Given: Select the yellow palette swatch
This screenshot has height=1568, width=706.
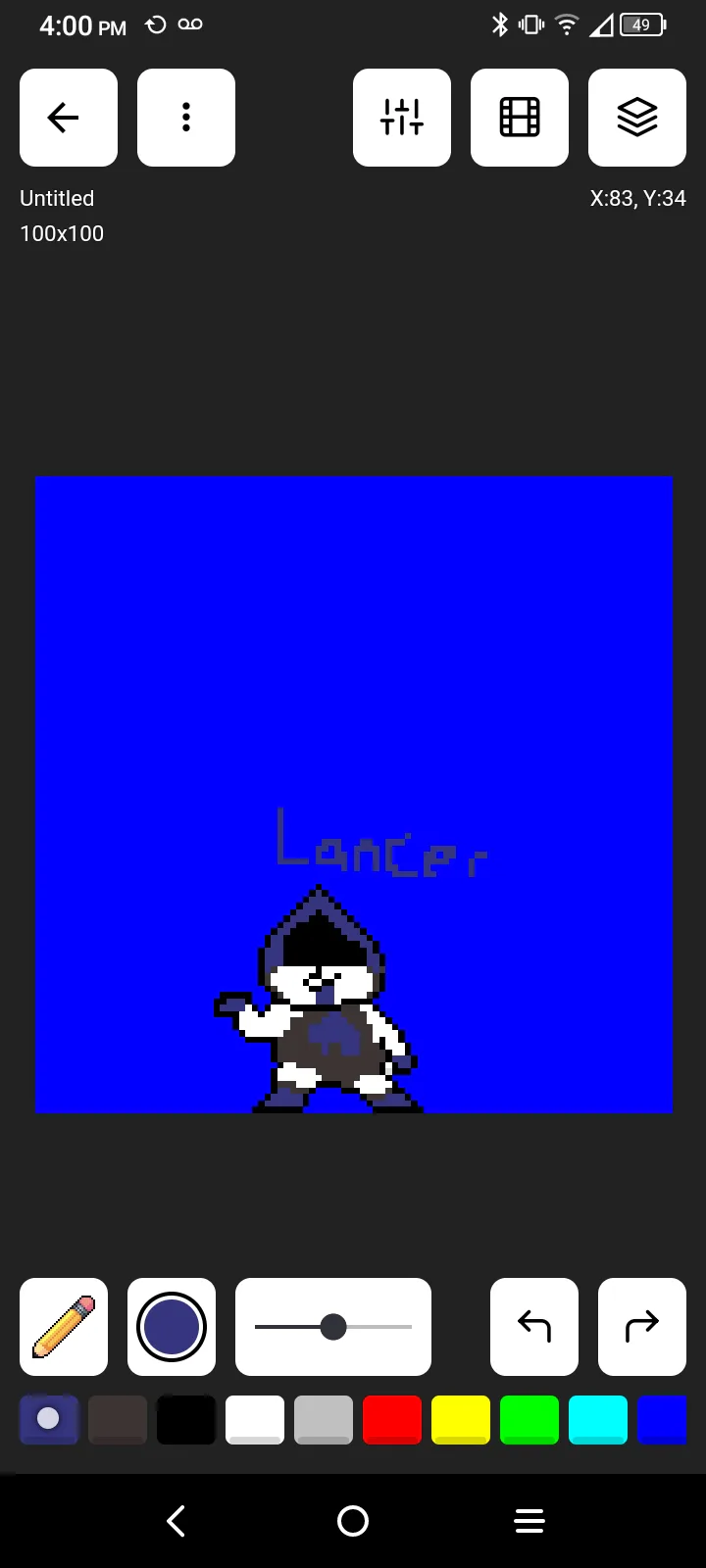Looking at the screenshot, I should coord(461,1420).
